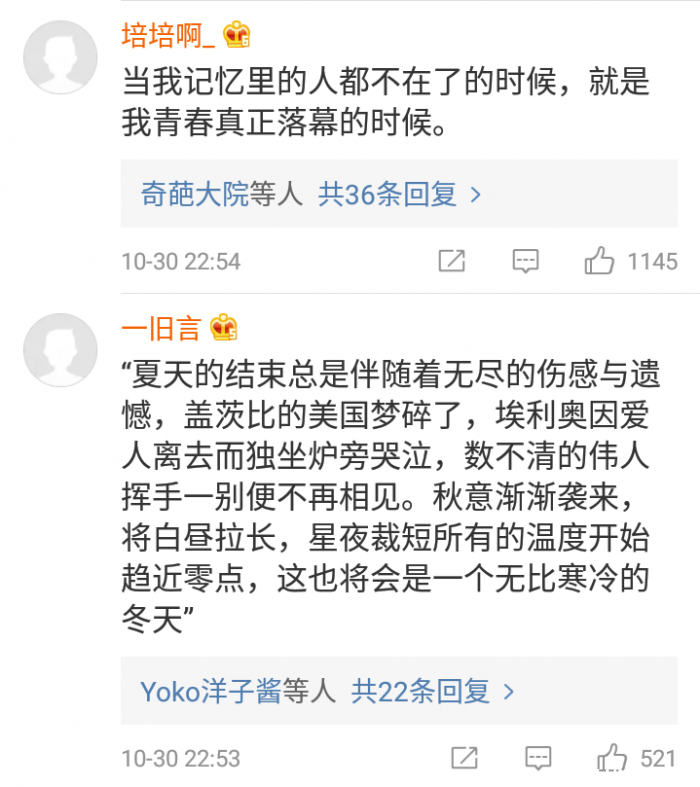
Task: Open username 培培啊_
Action: click(x=168, y=36)
